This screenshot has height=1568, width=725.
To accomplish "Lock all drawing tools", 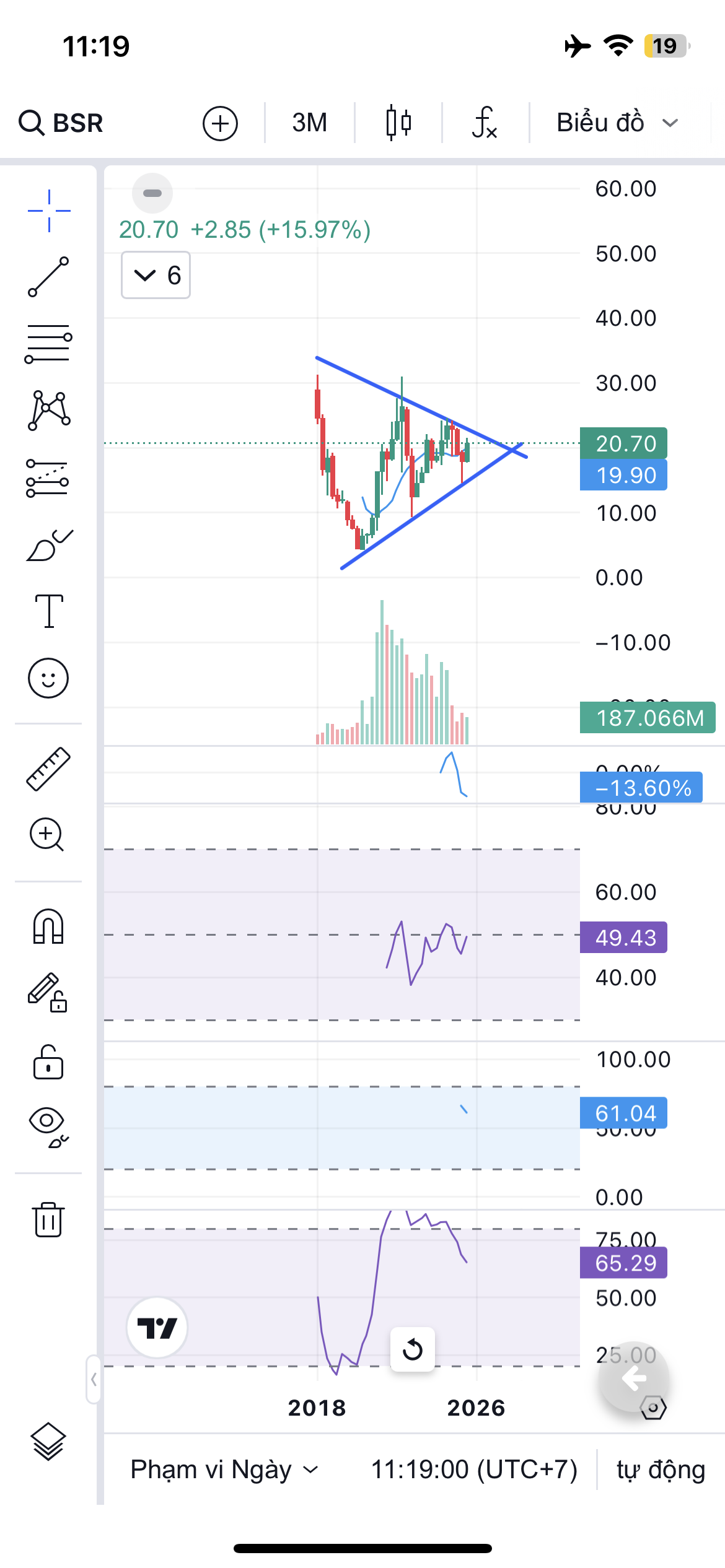I will [48, 1063].
